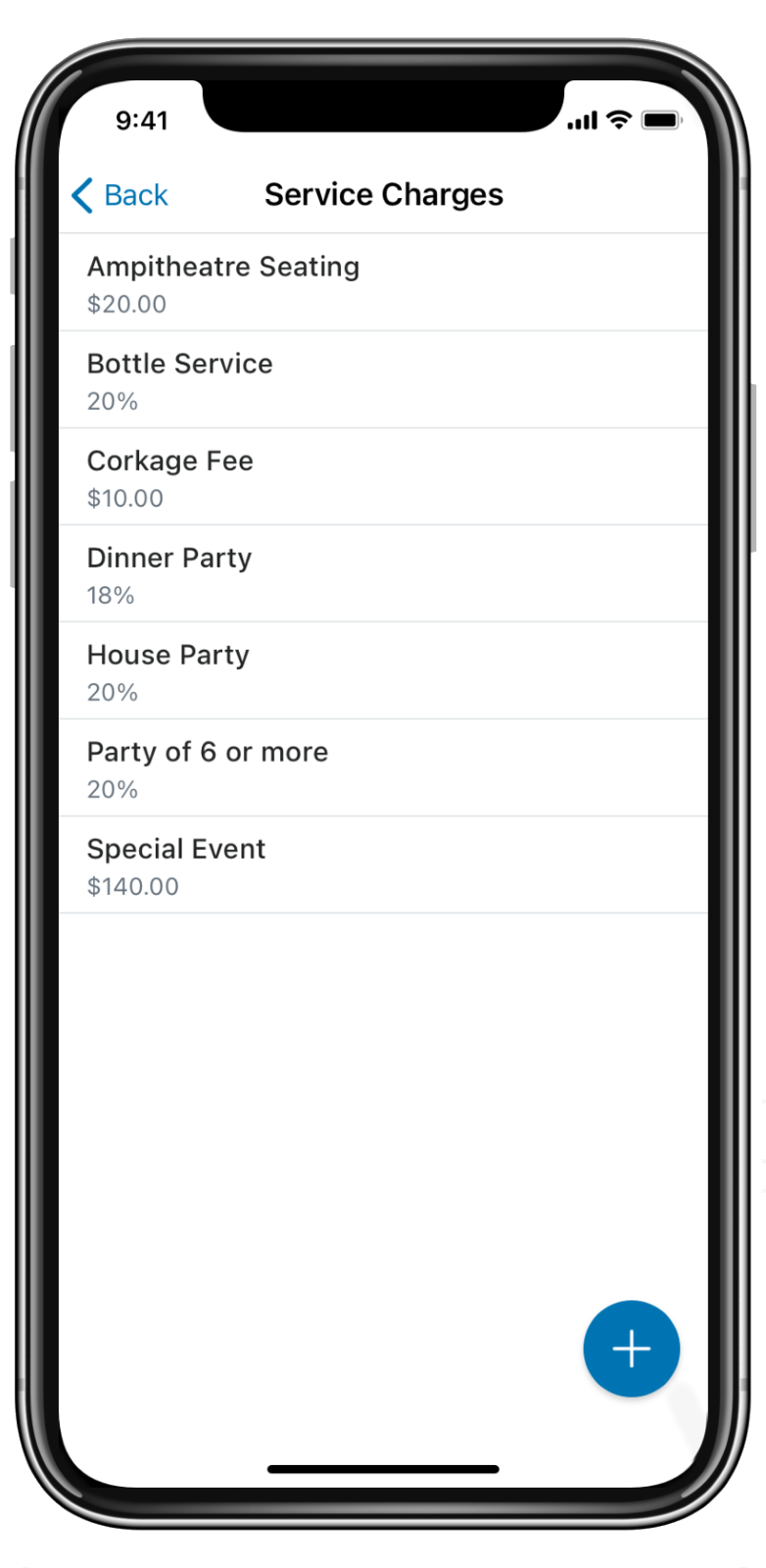766x1568 pixels.
Task: Tap the plus symbol inside the circular button
Action: click(631, 1348)
